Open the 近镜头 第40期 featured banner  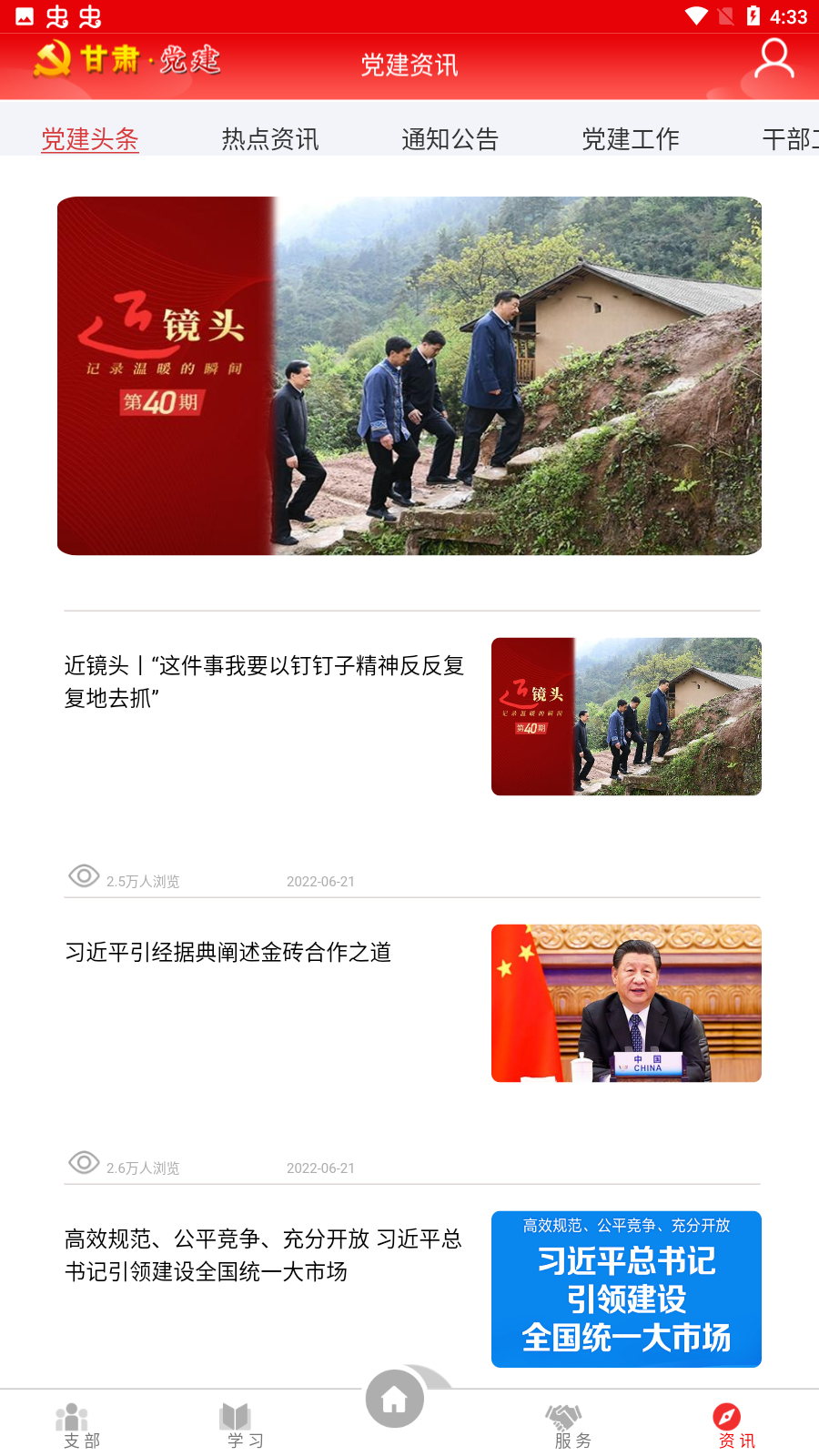pos(409,376)
